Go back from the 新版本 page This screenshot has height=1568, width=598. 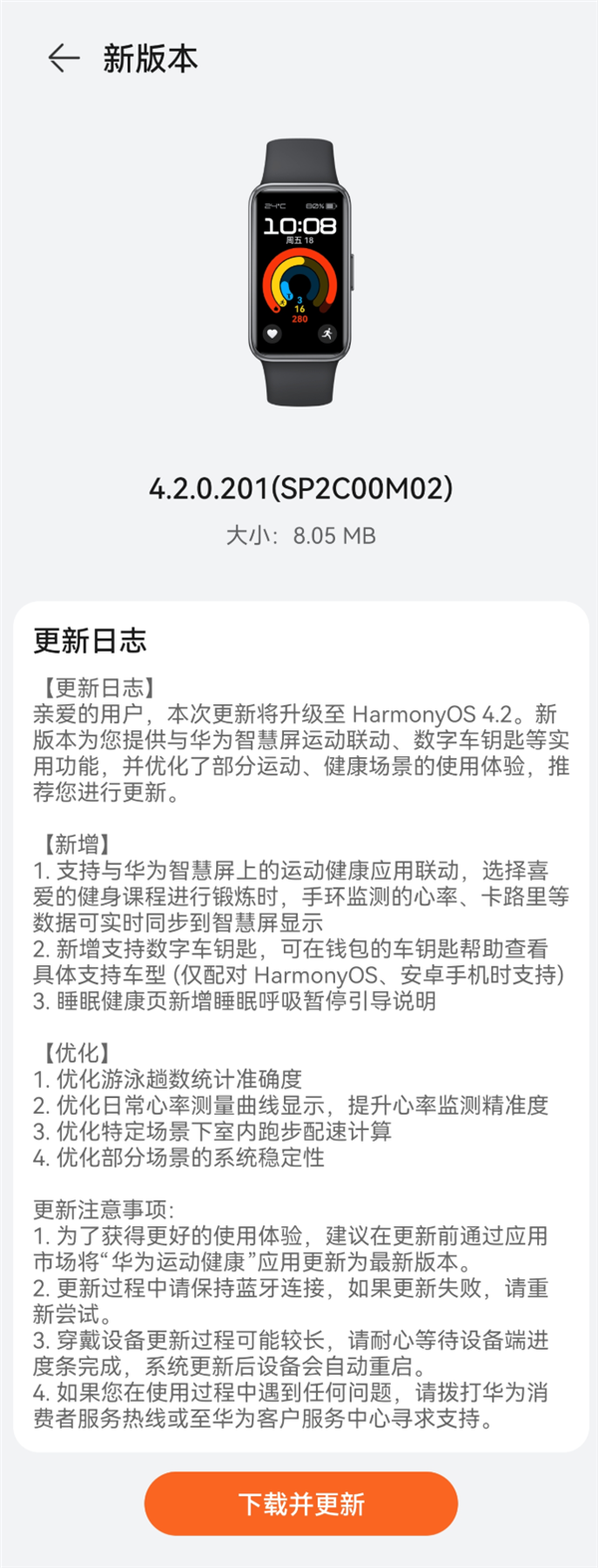click(x=63, y=59)
